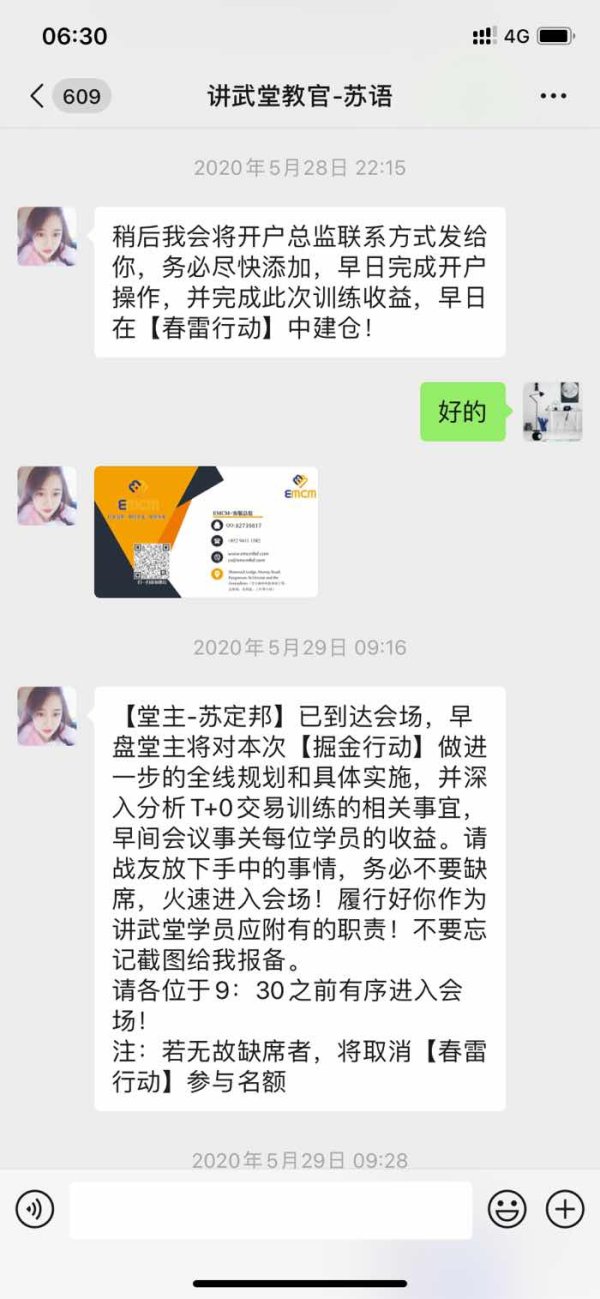Open the shared EMCM business card image
This screenshot has width=600, height=1299.
(206, 532)
